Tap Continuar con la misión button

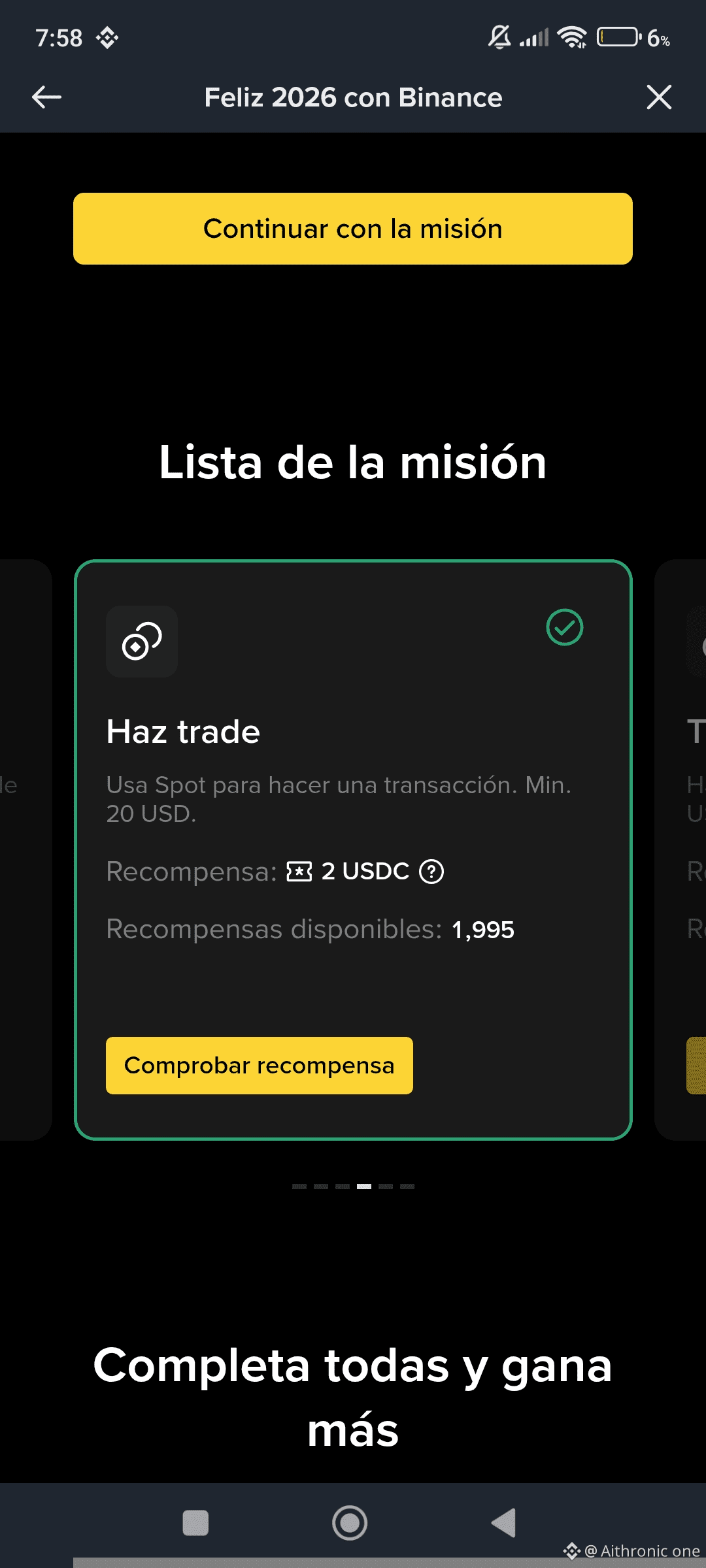pyautogui.click(x=353, y=229)
